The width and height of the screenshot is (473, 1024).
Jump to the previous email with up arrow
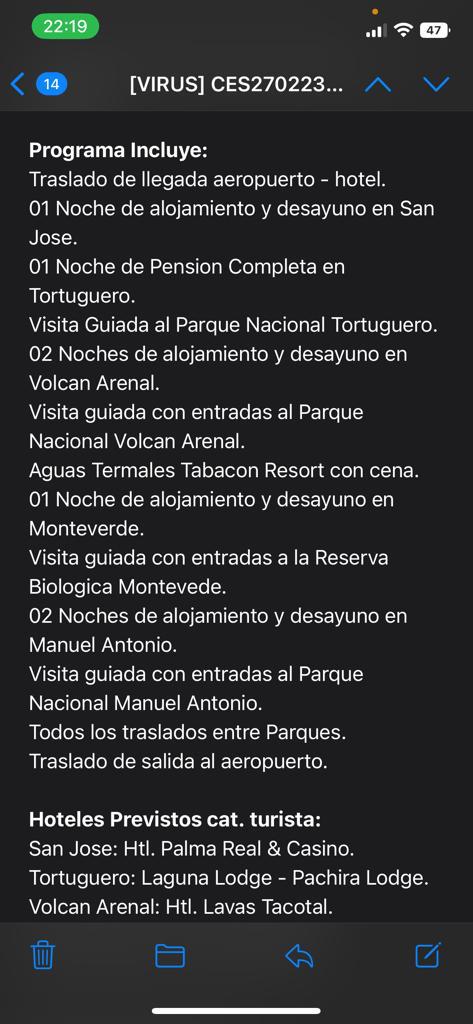click(378, 84)
